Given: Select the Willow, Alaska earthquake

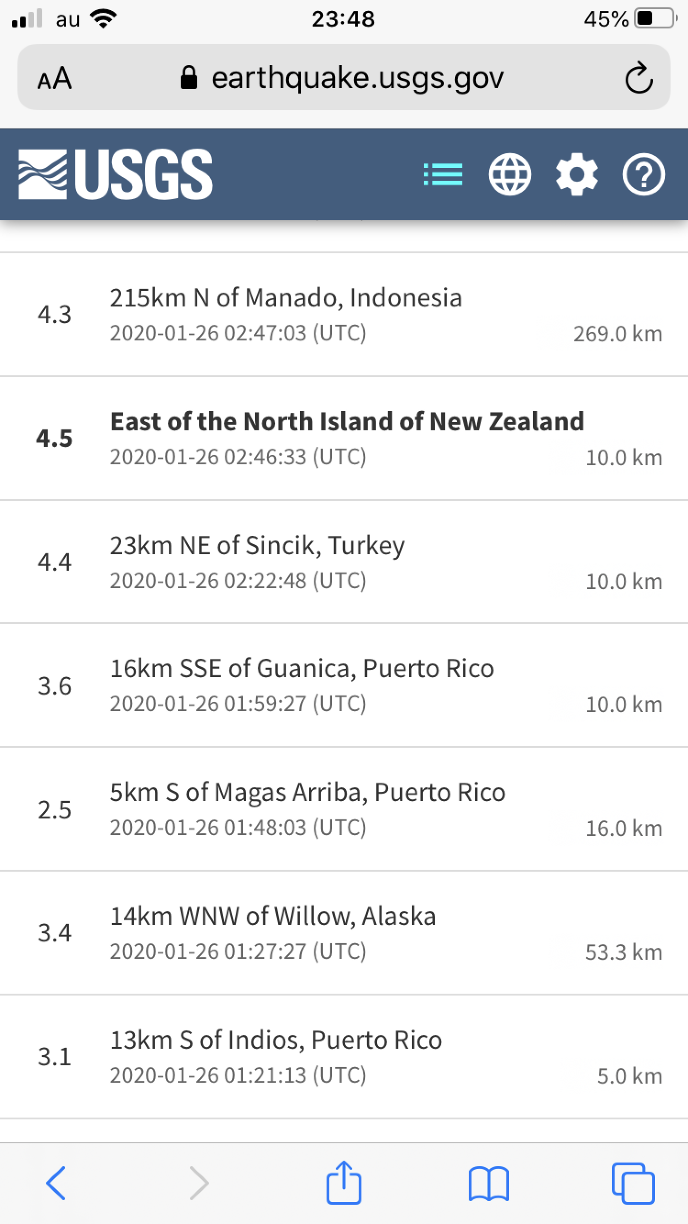Looking at the screenshot, I should click(343, 933).
